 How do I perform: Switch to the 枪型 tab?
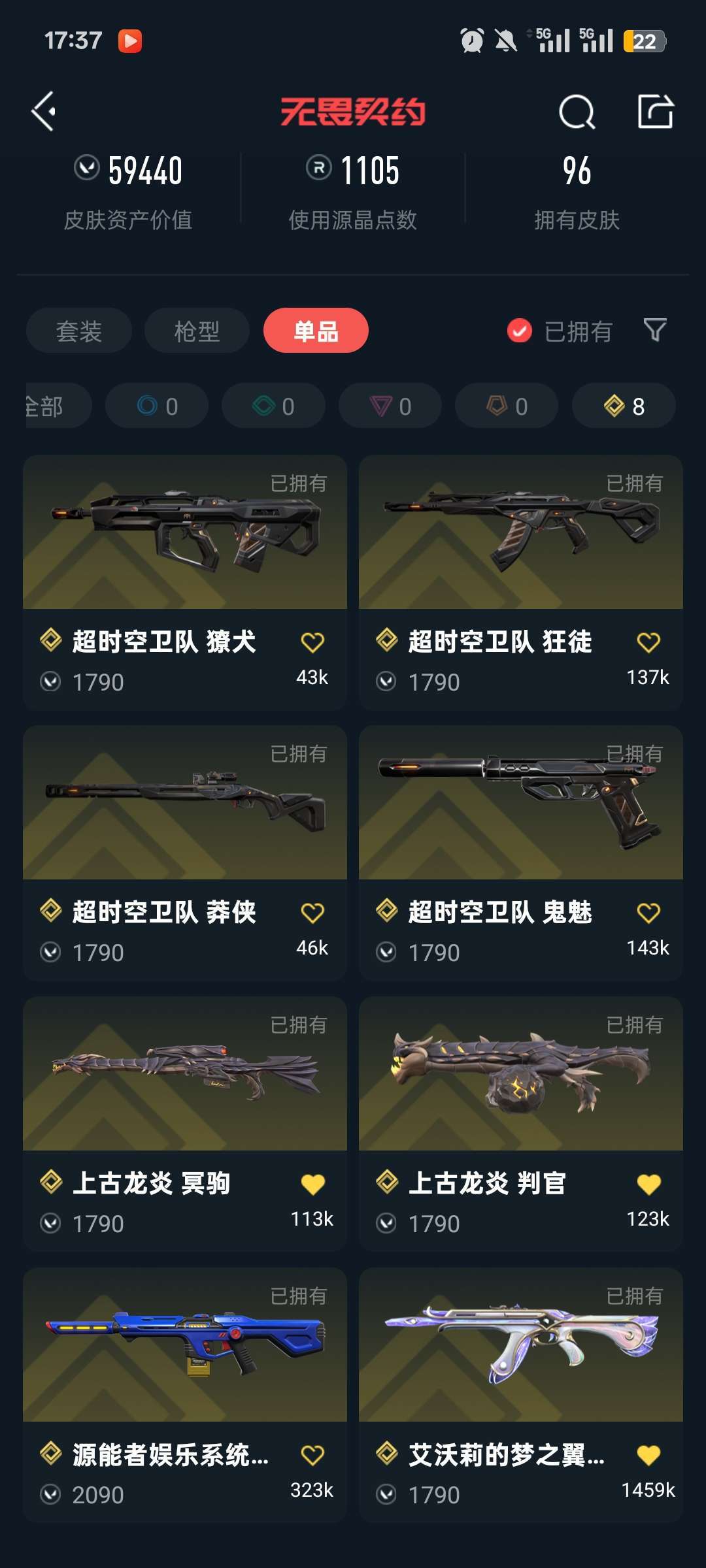[x=197, y=331]
